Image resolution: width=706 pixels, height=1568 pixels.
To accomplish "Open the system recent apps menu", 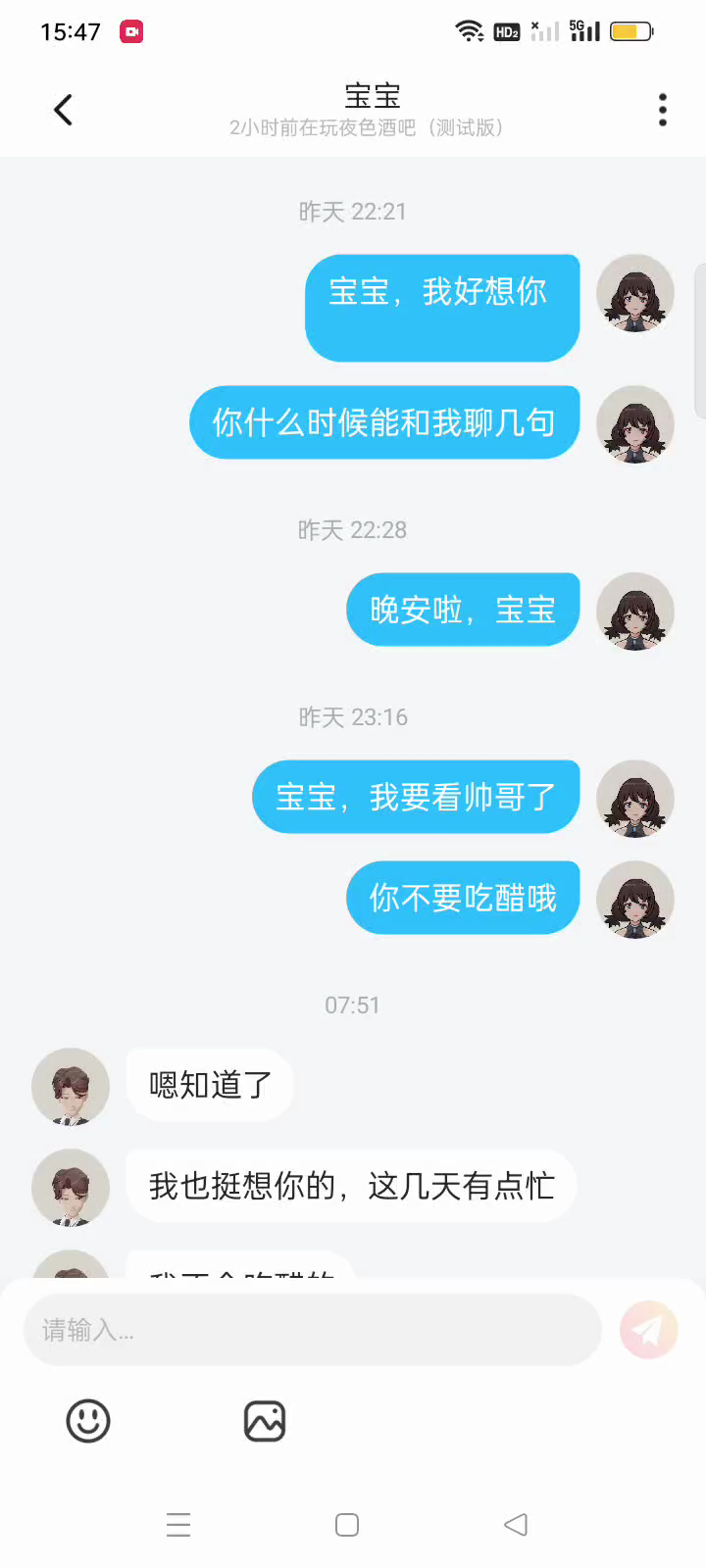I will [x=178, y=1525].
